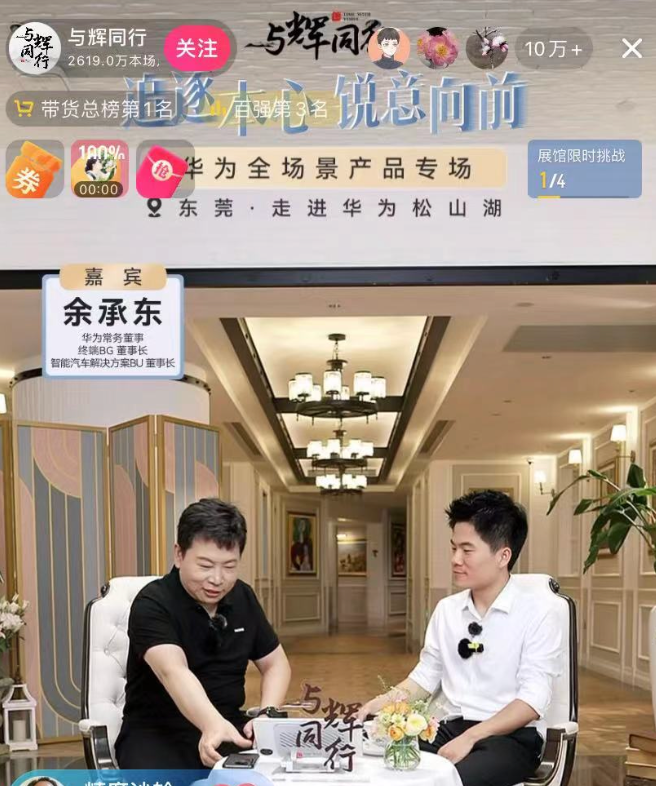Close the live stream

[632, 48]
